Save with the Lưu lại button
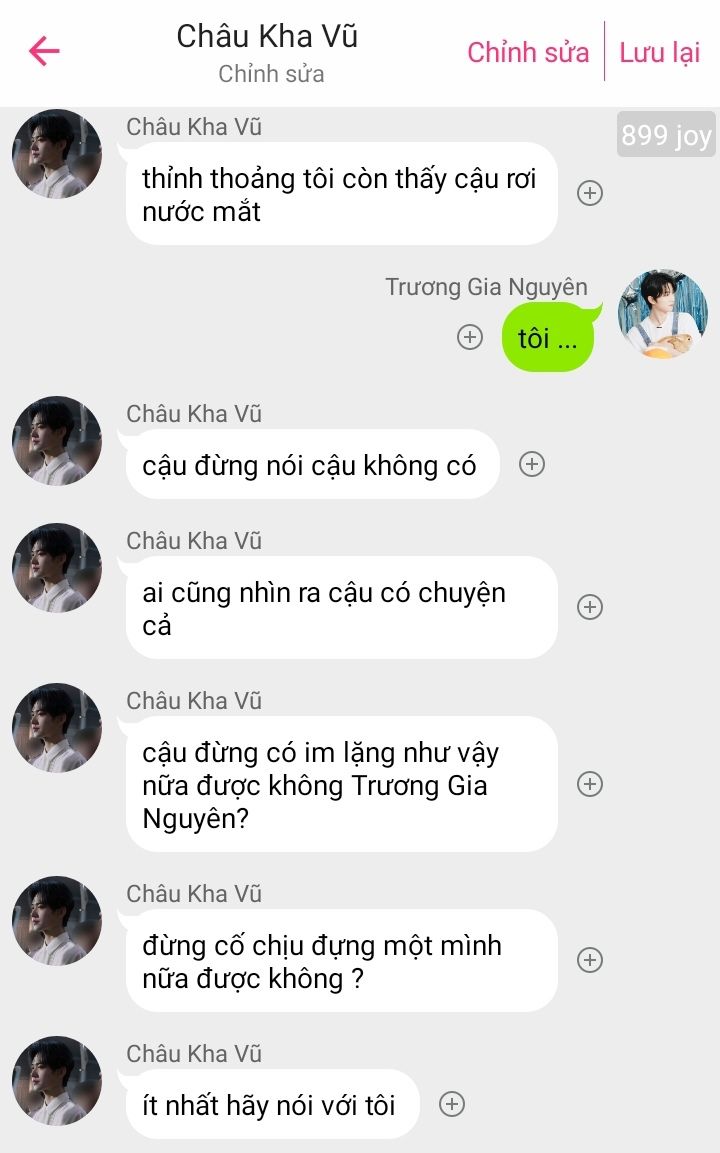Screen dimensions: 720x1153 pyautogui.click(x=660, y=52)
